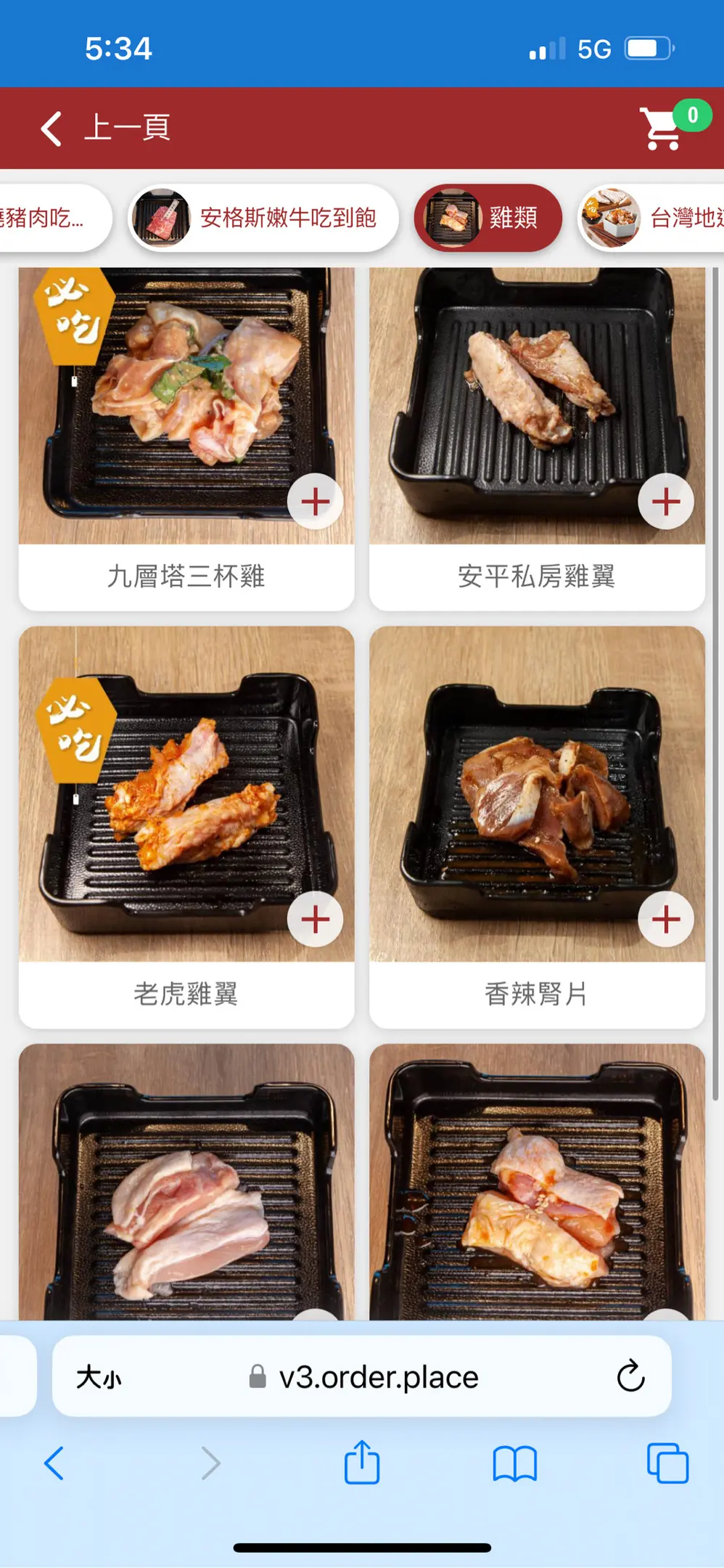Select the 雞類 category chip

488,217
